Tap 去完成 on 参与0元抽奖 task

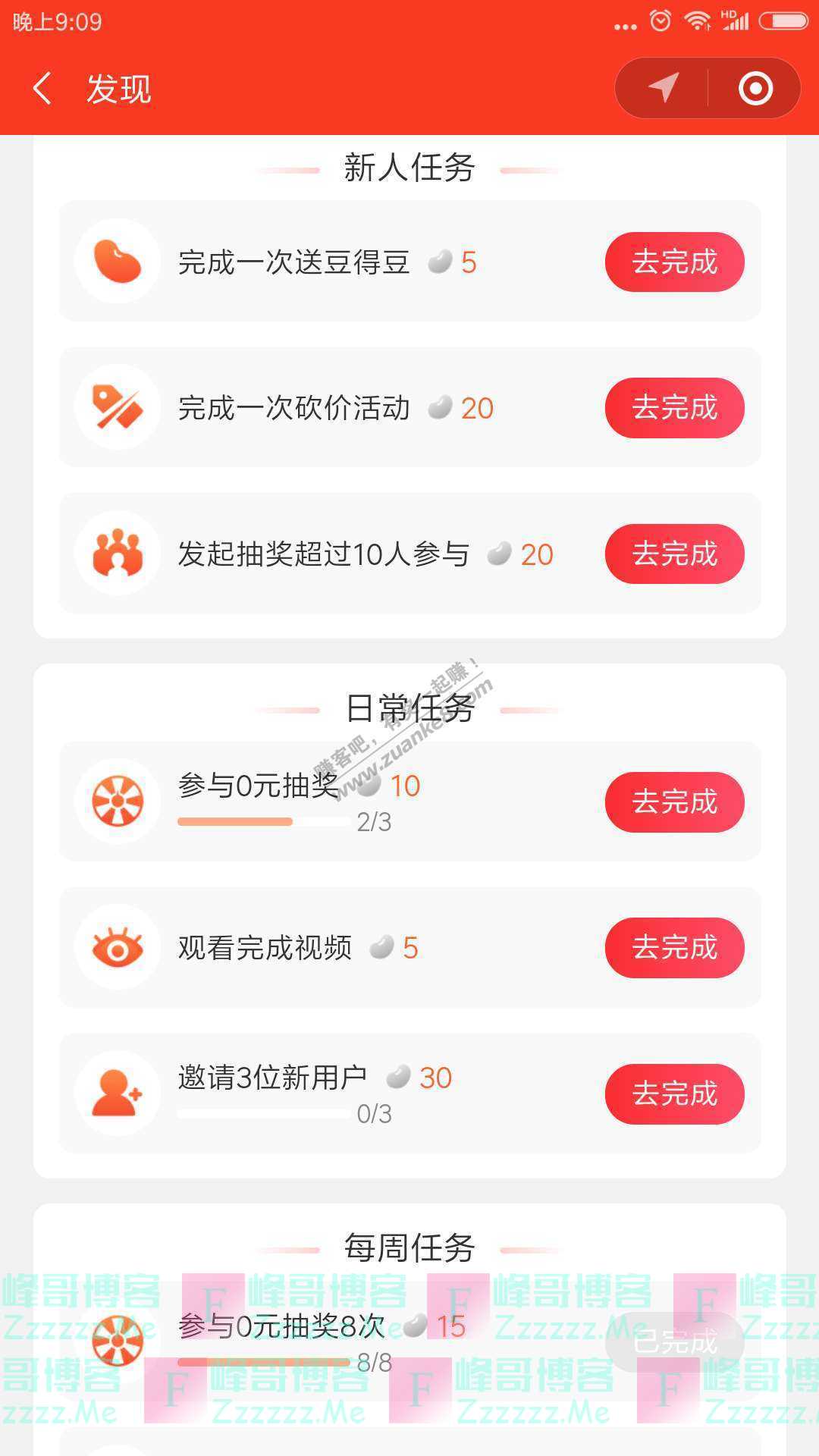pos(673,802)
